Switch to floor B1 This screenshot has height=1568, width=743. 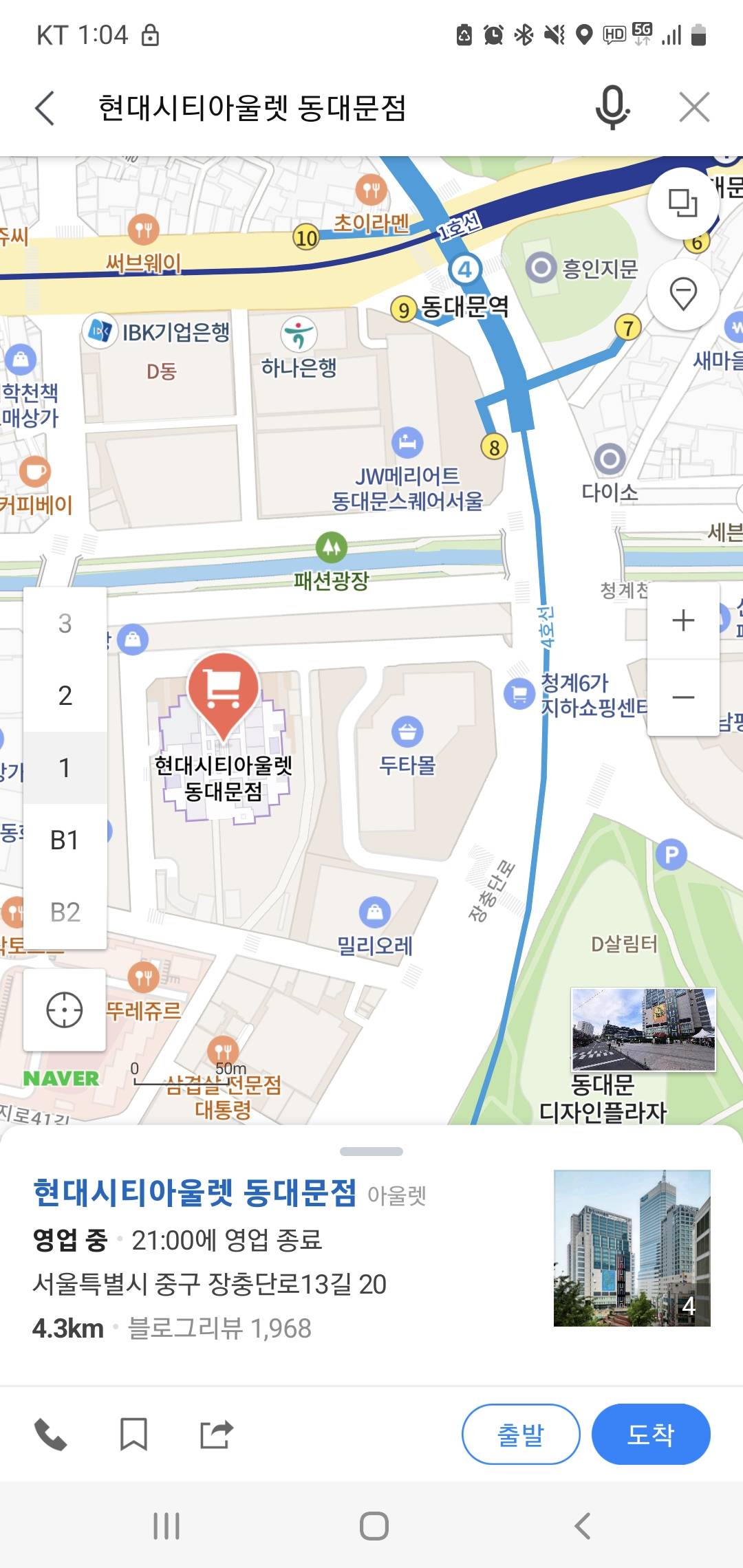(x=65, y=840)
